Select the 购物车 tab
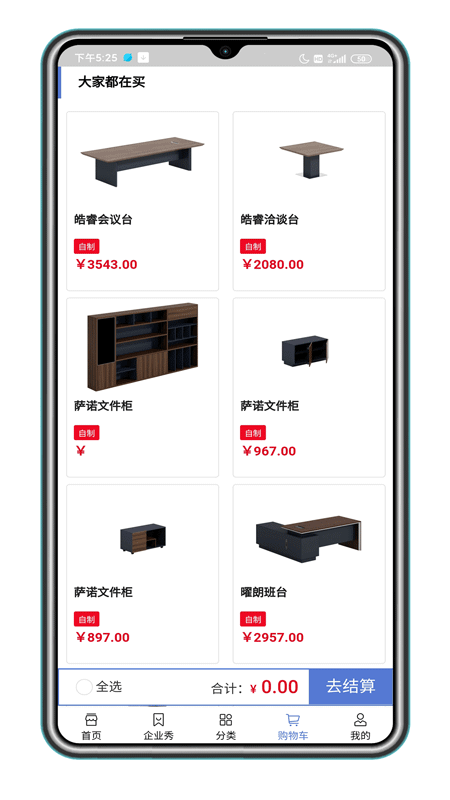Viewport: 450px width, 800px height. tap(293, 727)
